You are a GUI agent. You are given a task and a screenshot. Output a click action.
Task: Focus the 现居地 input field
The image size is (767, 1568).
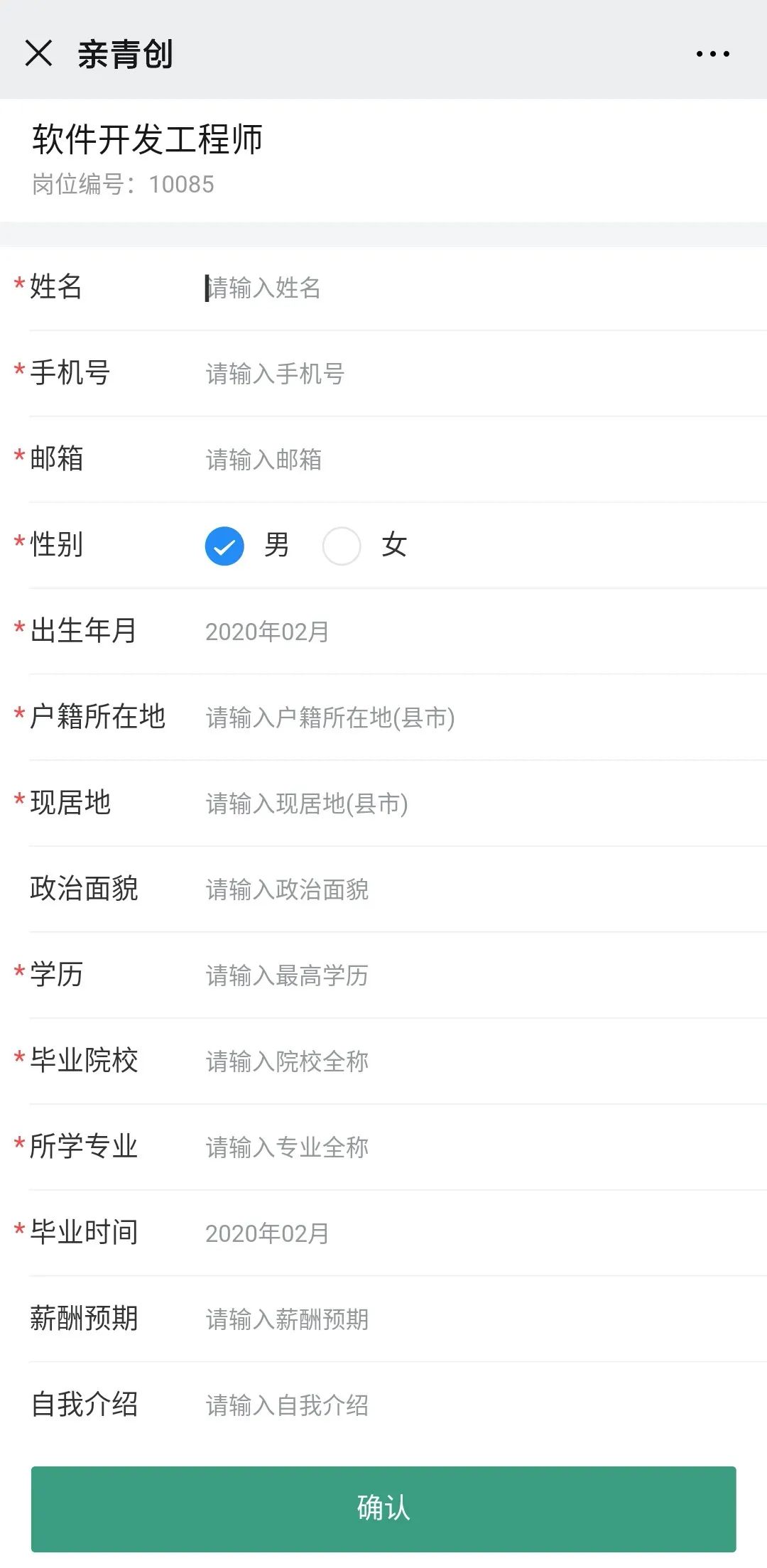pyautogui.click(x=483, y=804)
